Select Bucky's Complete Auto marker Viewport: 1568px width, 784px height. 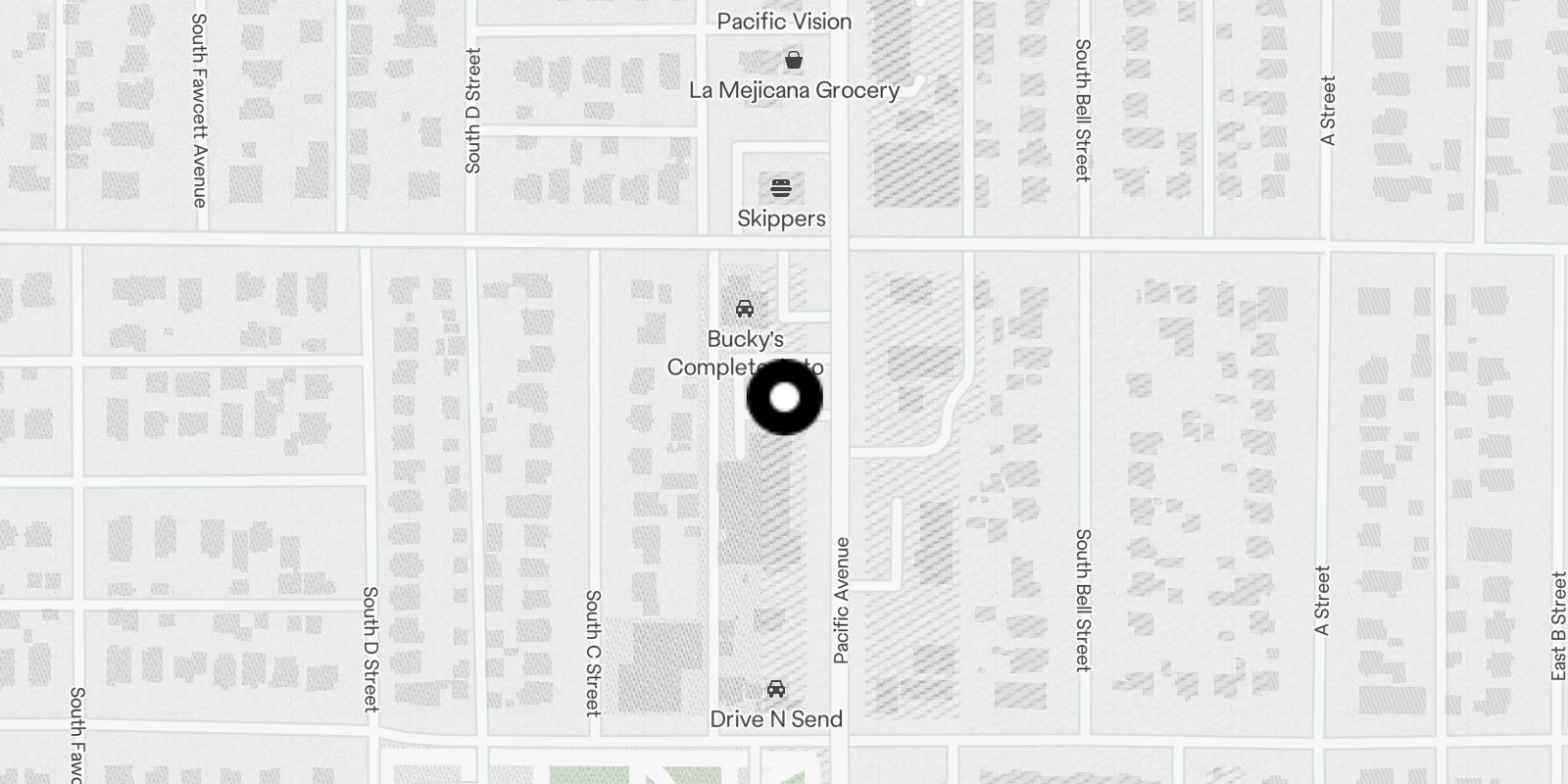[x=745, y=310]
